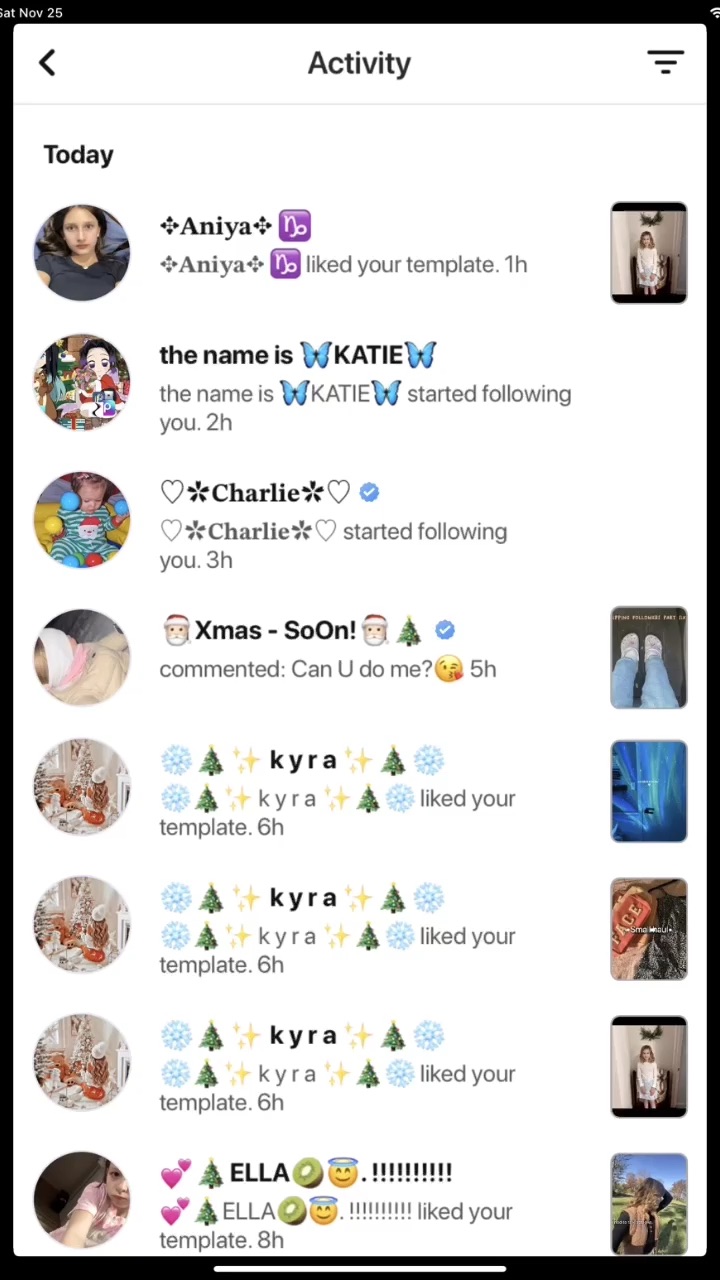The height and width of the screenshot is (1280, 720).
Task: Open the Xmas - SoOn profile avatar
Action: [x=82, y=657]
